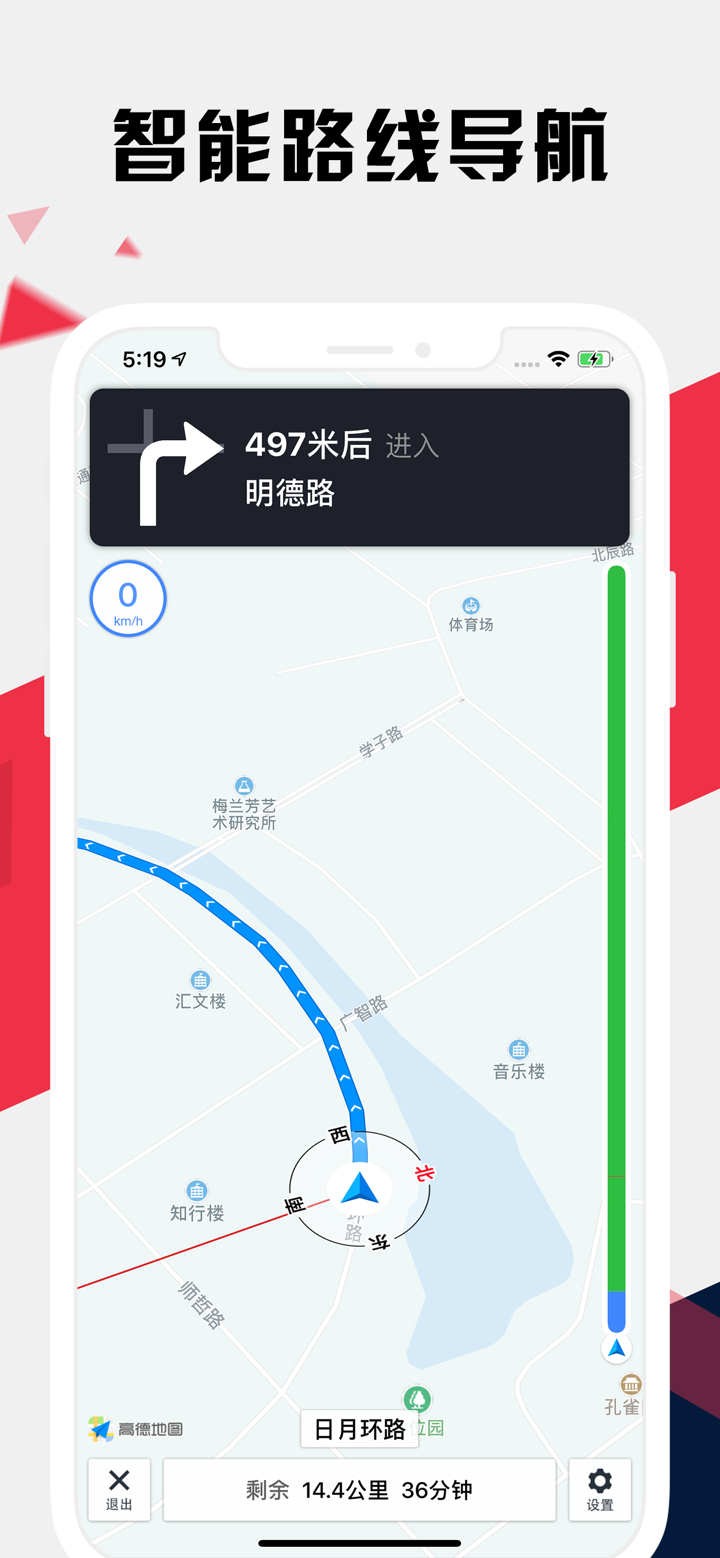Tap the current location navigation arrow
Viewport: 720px width, 1558px height.
coord(360,1190)
